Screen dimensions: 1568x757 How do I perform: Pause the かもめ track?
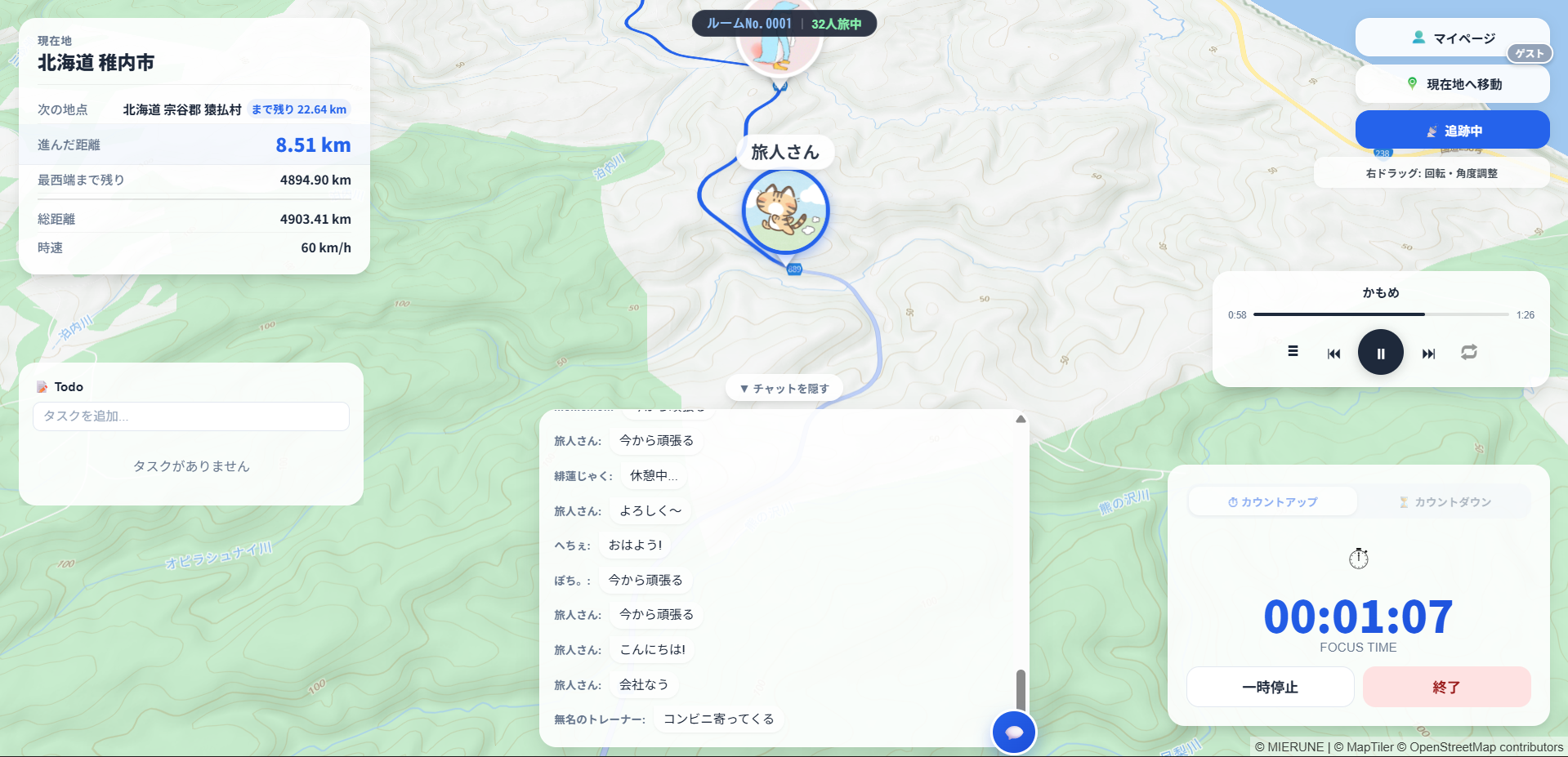[1380, 353]
